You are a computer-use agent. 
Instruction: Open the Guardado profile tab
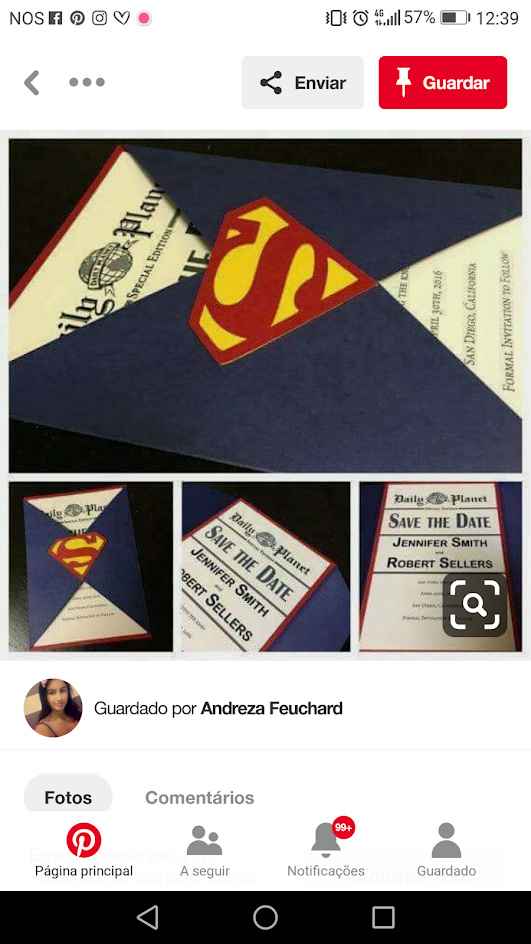tap(446, 850)
